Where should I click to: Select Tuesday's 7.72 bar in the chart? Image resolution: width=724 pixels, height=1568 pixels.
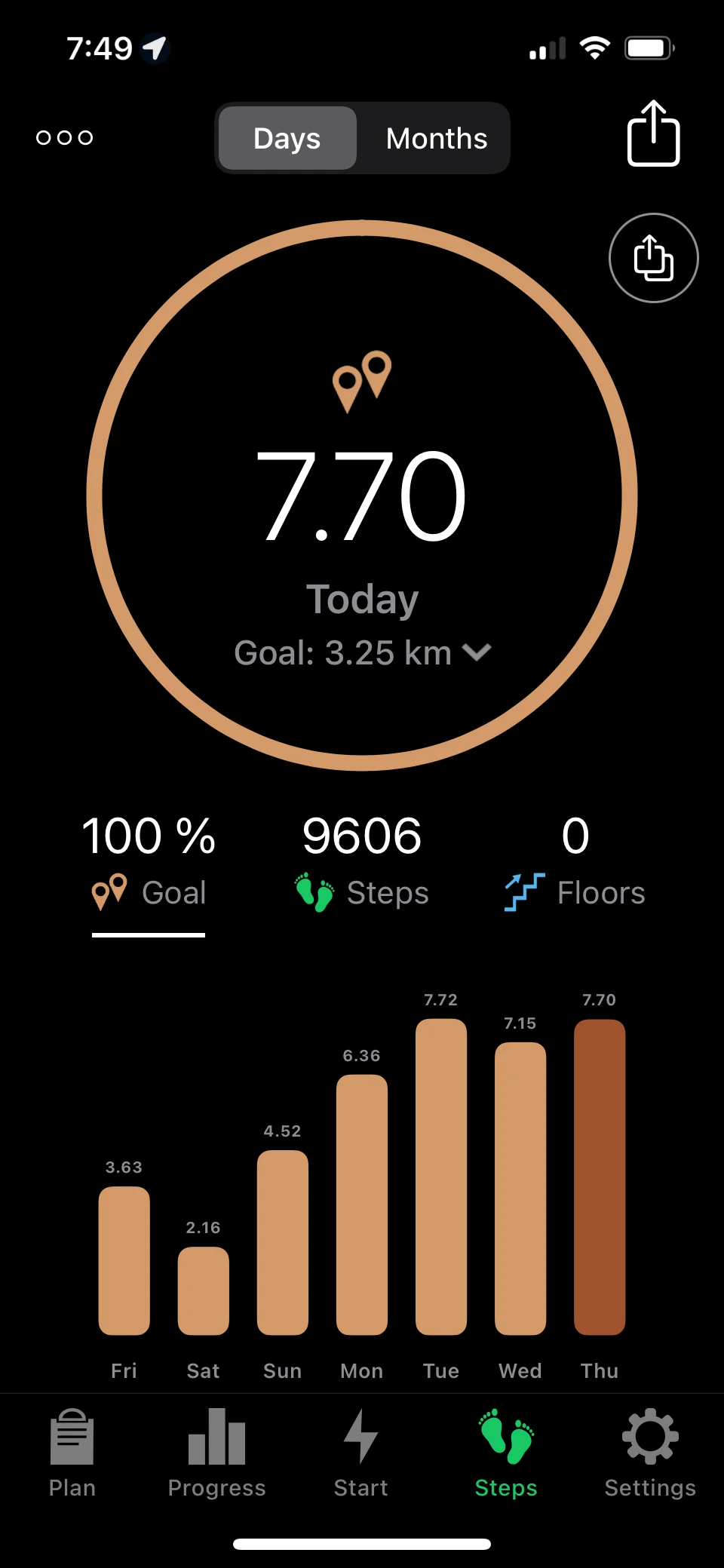click(441, 1176)
